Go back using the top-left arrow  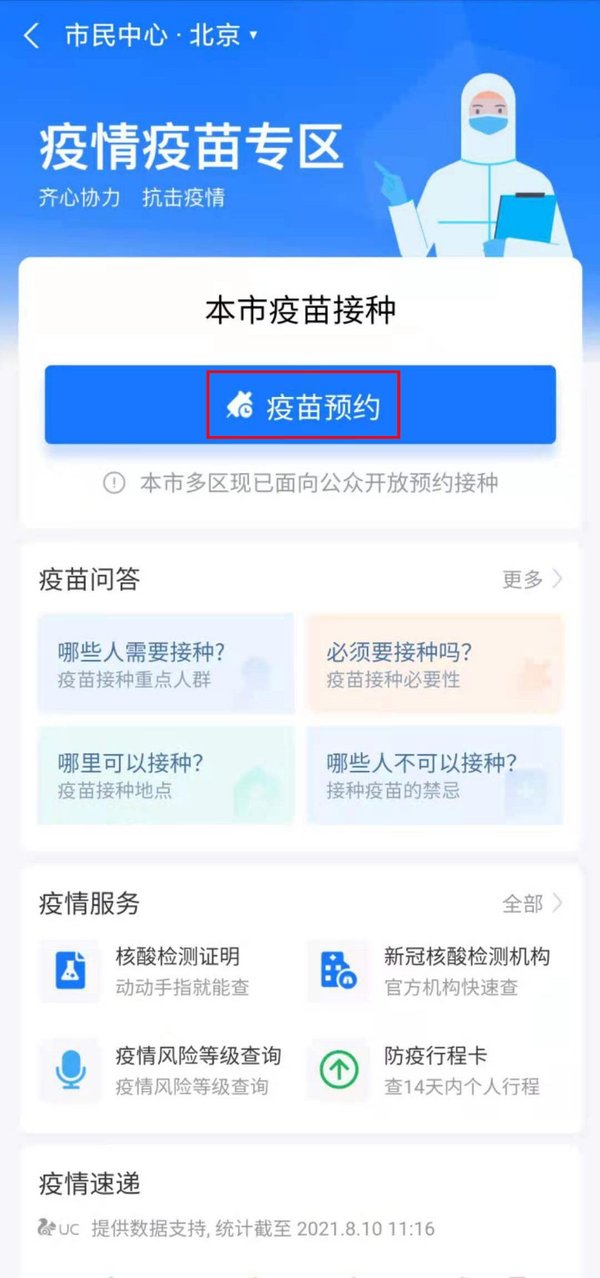pyautogui.click(x=32, y=36)
